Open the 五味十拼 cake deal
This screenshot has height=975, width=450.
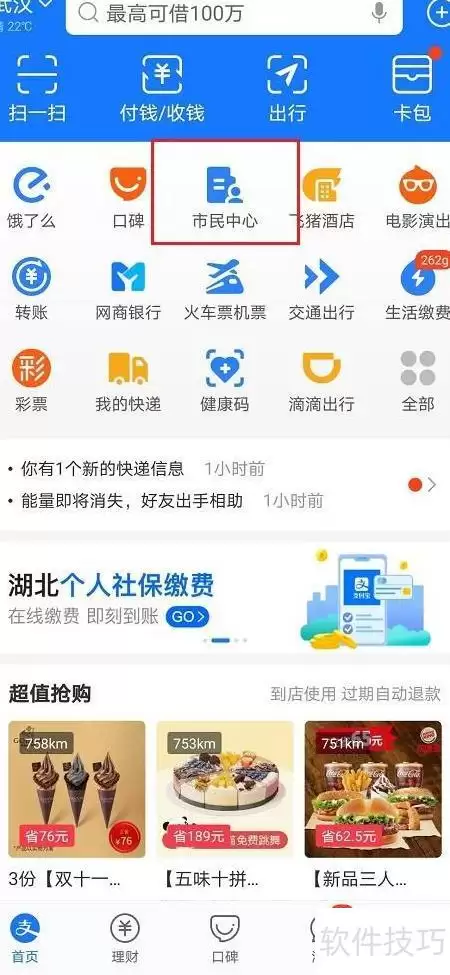(x=224, y=805)
